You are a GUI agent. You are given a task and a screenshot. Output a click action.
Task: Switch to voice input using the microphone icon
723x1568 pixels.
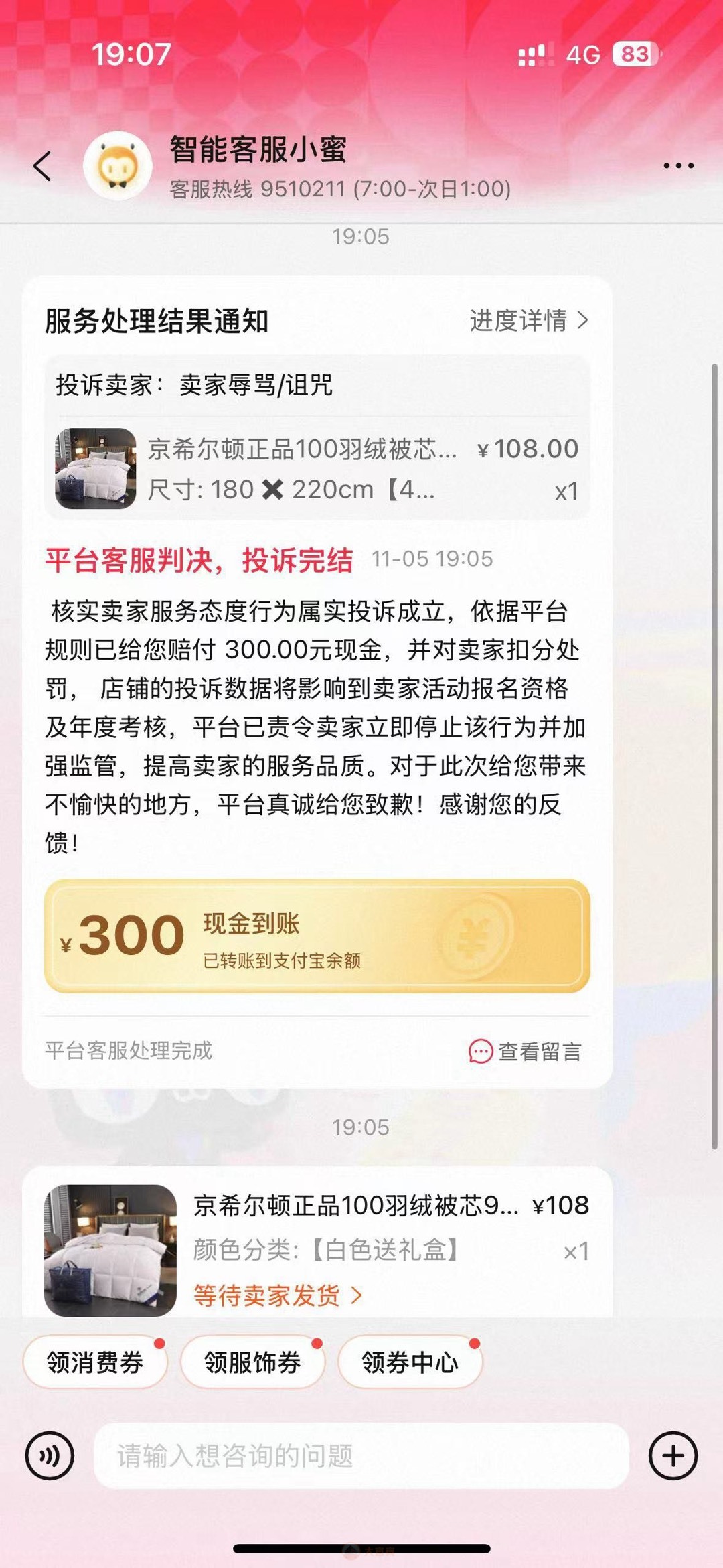tap(50, 1455)
